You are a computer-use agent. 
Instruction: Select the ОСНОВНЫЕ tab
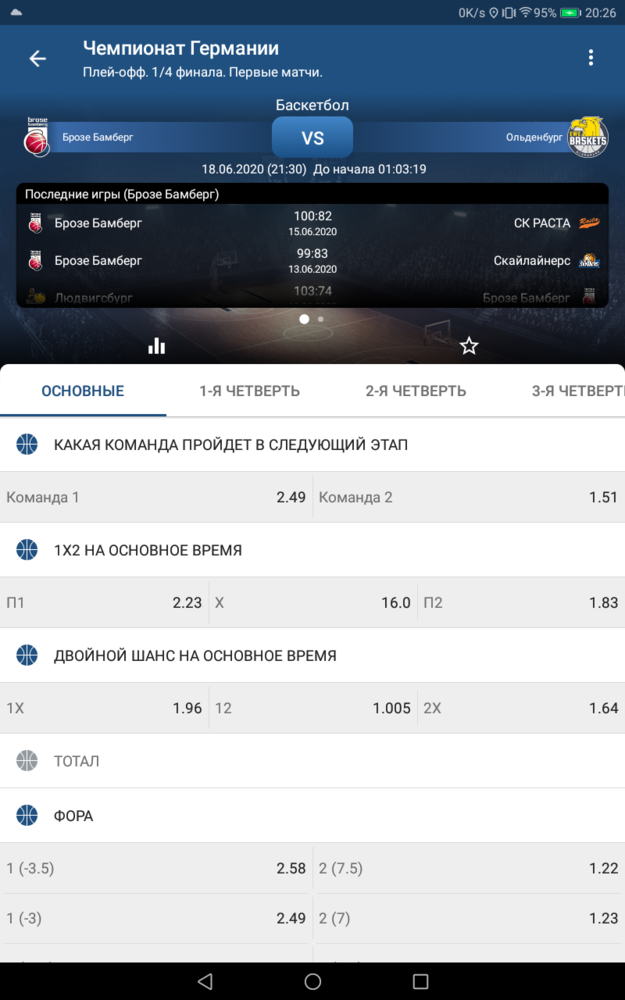[x=83, y=391]
